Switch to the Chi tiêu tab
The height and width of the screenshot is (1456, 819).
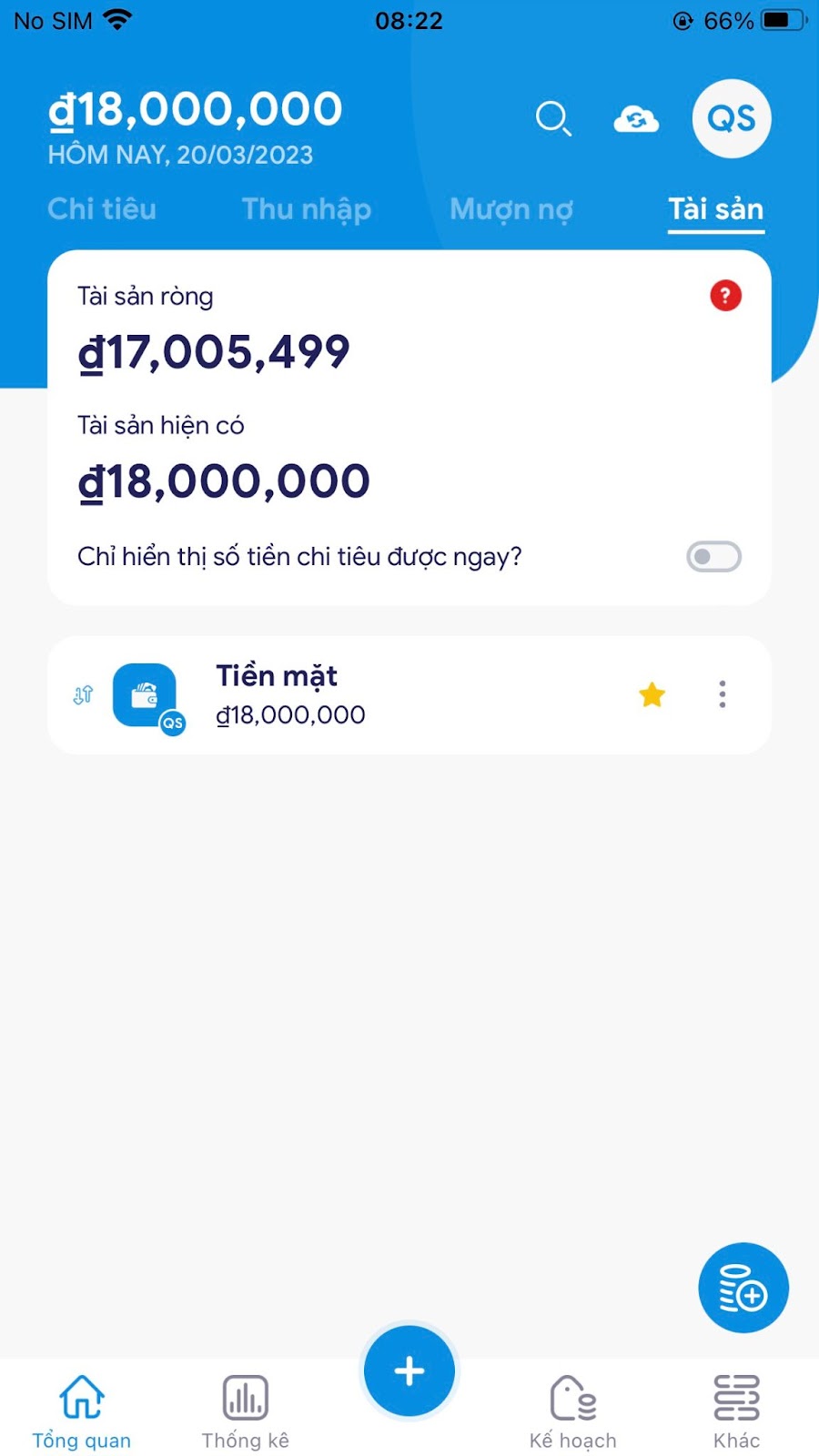(102, 209)
